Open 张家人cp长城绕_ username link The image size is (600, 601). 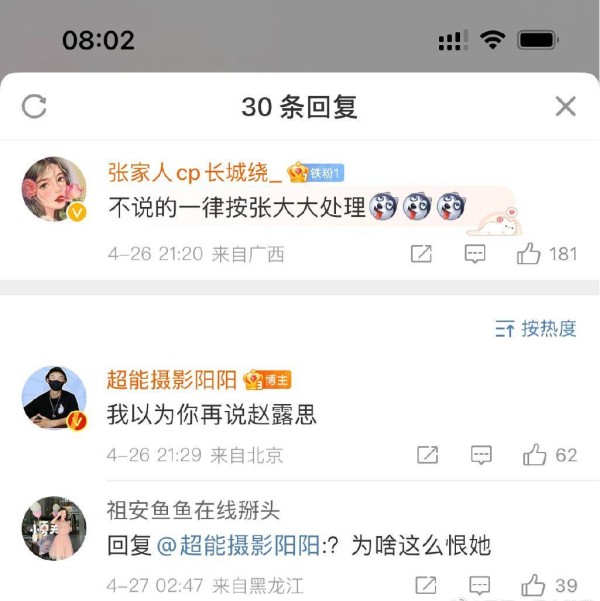pyautogui.click(x=188, y=172)
